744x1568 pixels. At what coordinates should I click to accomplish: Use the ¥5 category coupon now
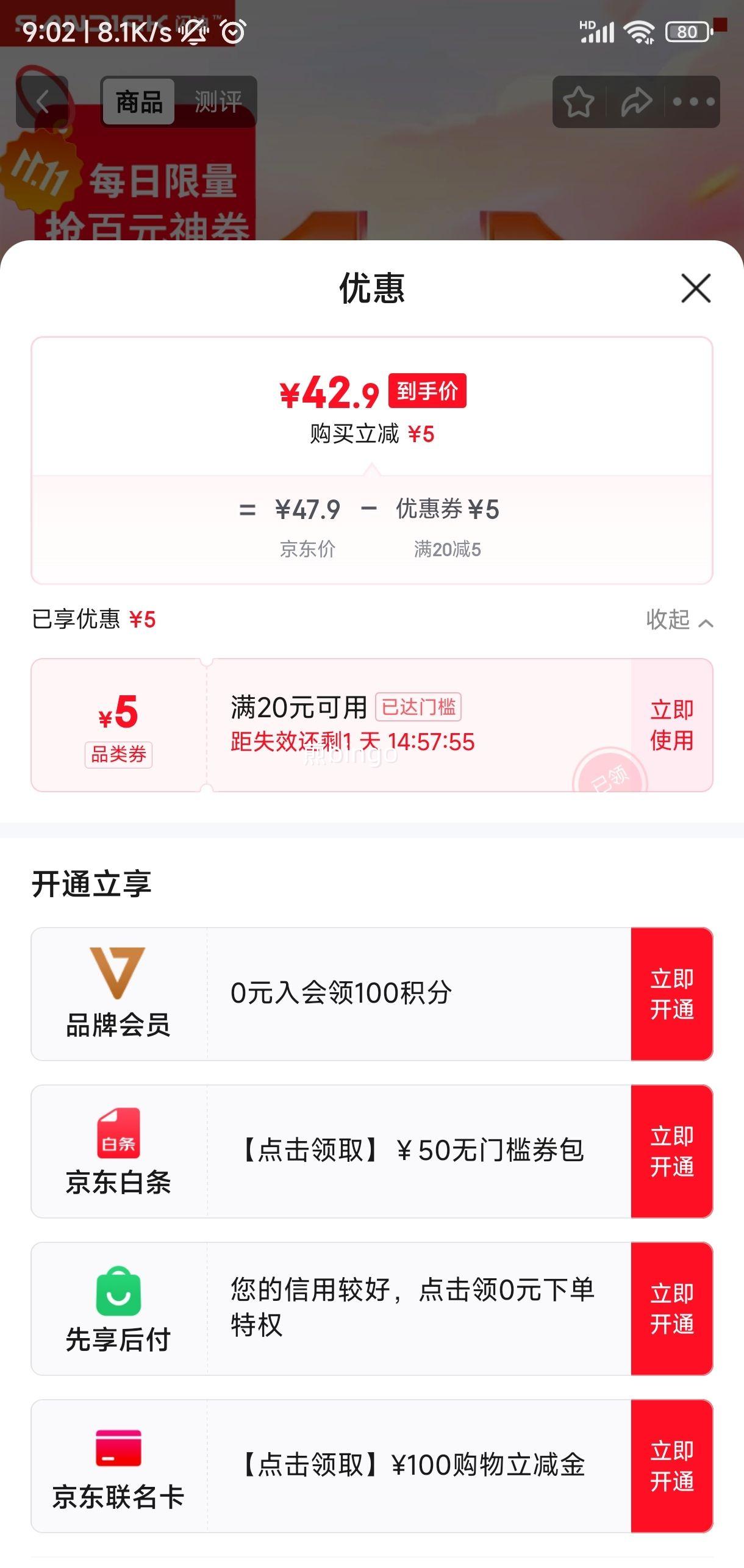671,725
